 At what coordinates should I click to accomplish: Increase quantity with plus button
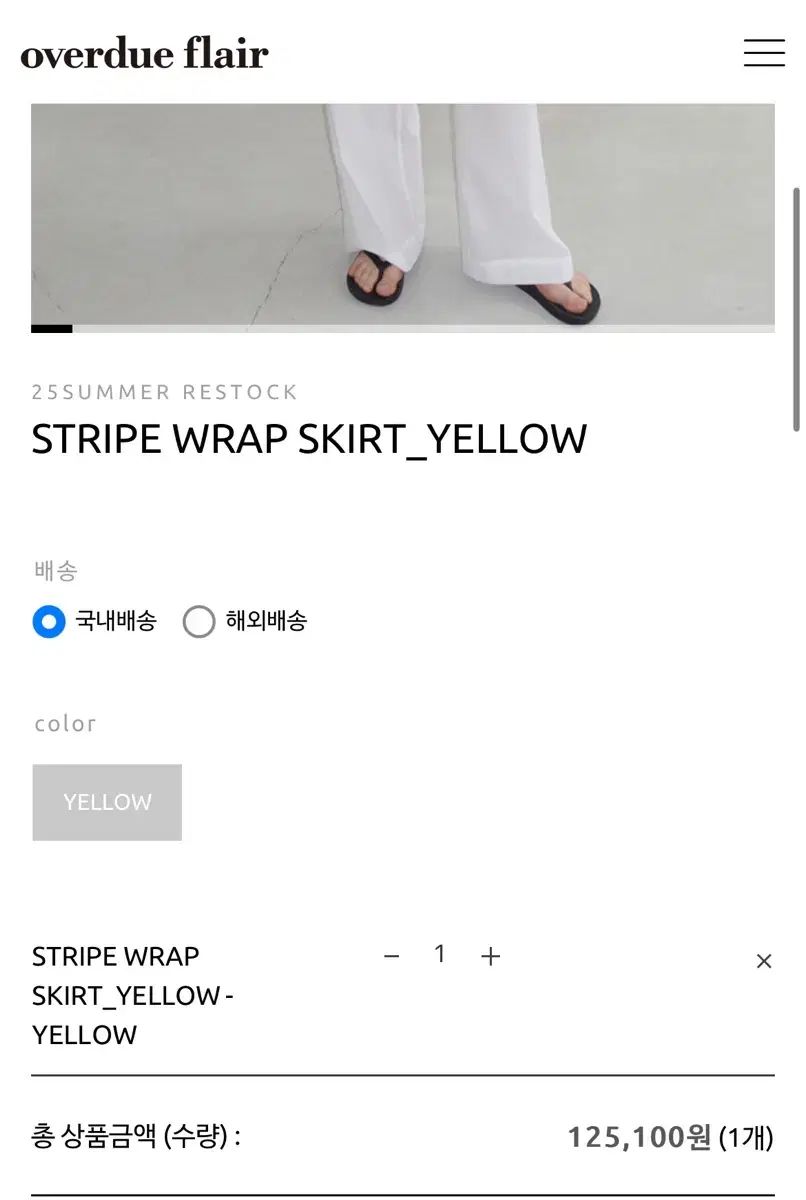(490, 957)
